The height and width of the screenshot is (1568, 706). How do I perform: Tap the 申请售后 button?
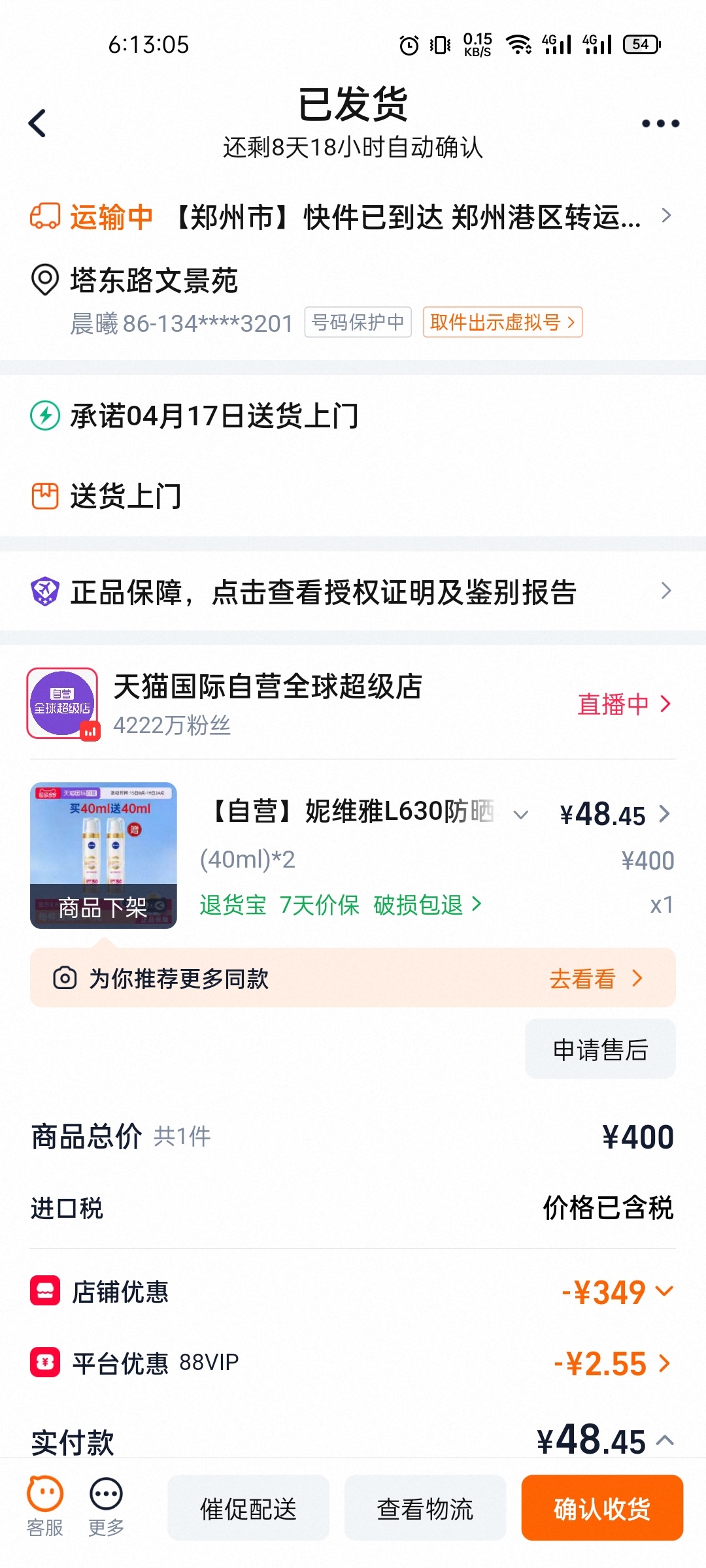pyautogui.click(x=600, y=1050)
